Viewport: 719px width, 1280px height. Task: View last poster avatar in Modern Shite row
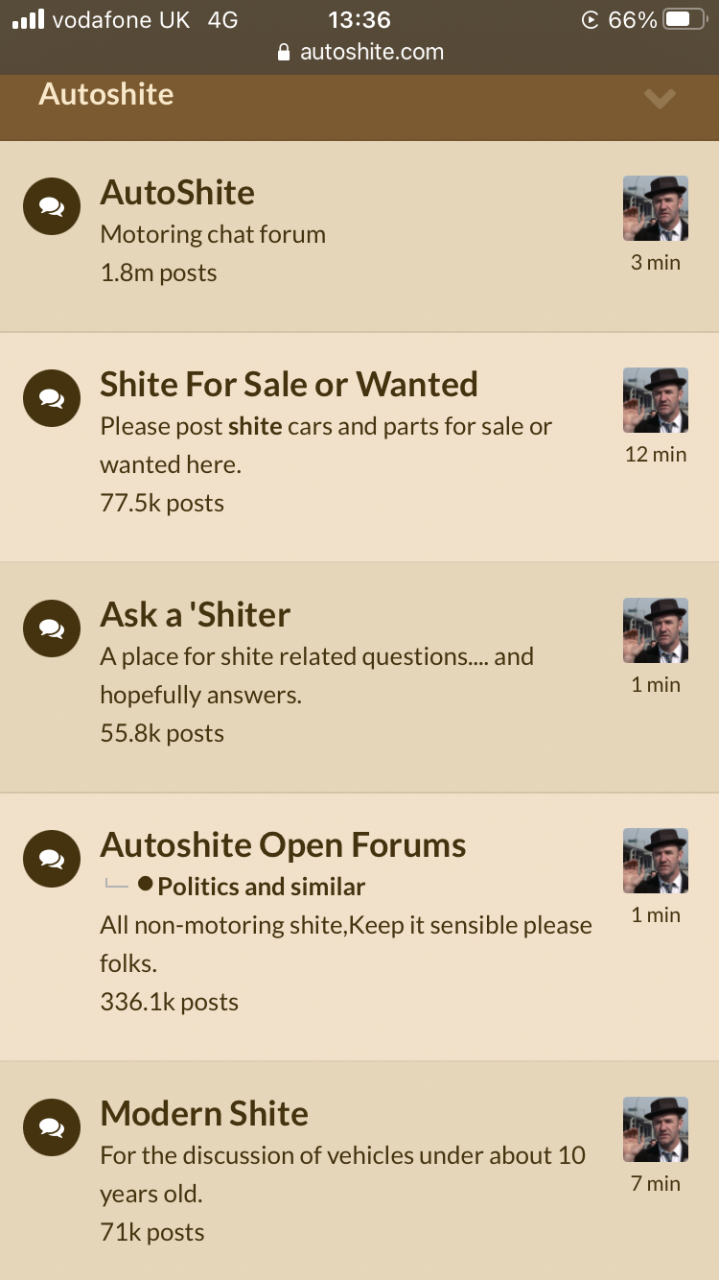click(655, 1130)
